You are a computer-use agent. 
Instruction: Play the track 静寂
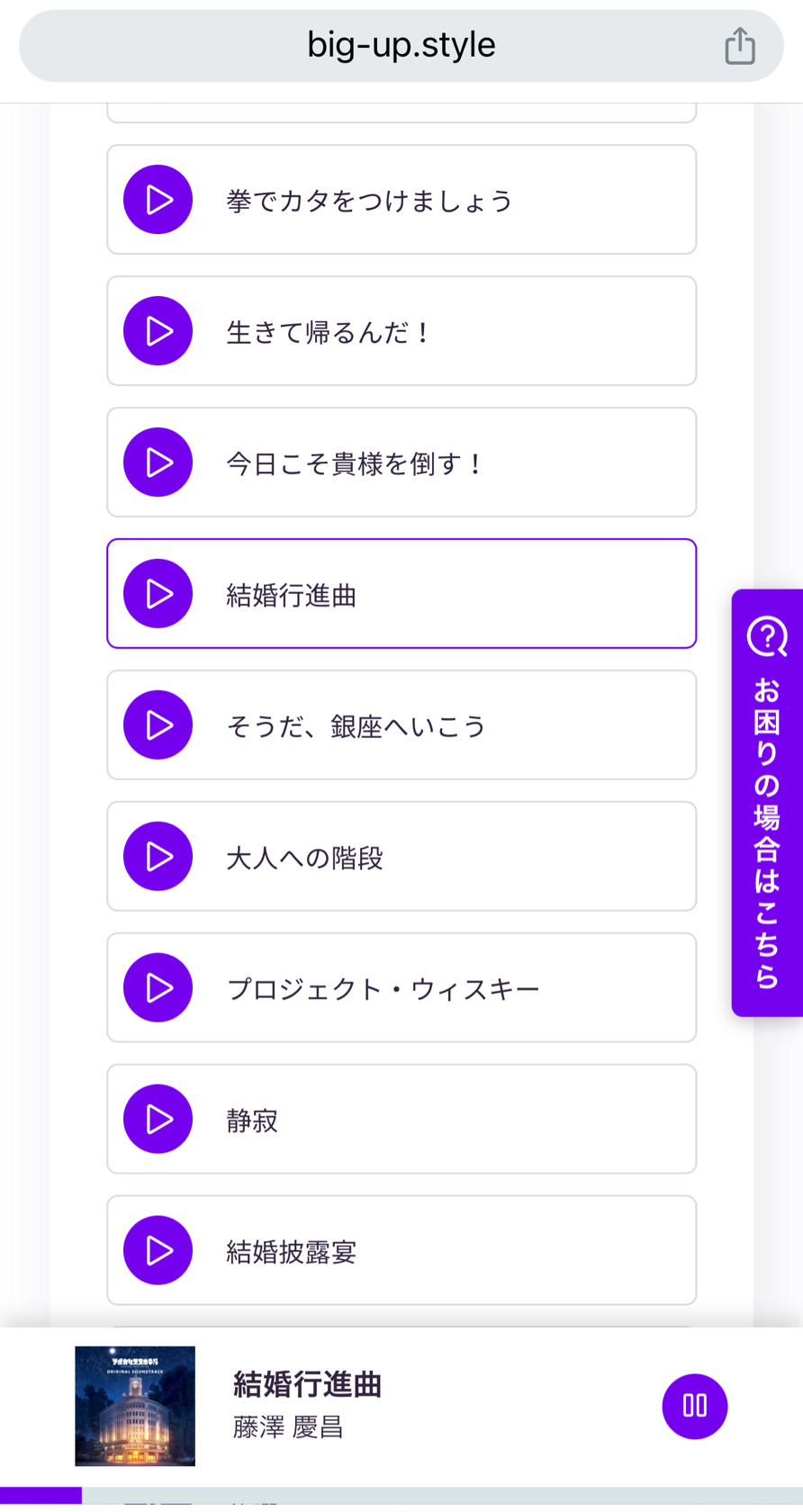tap(158, 1120)
